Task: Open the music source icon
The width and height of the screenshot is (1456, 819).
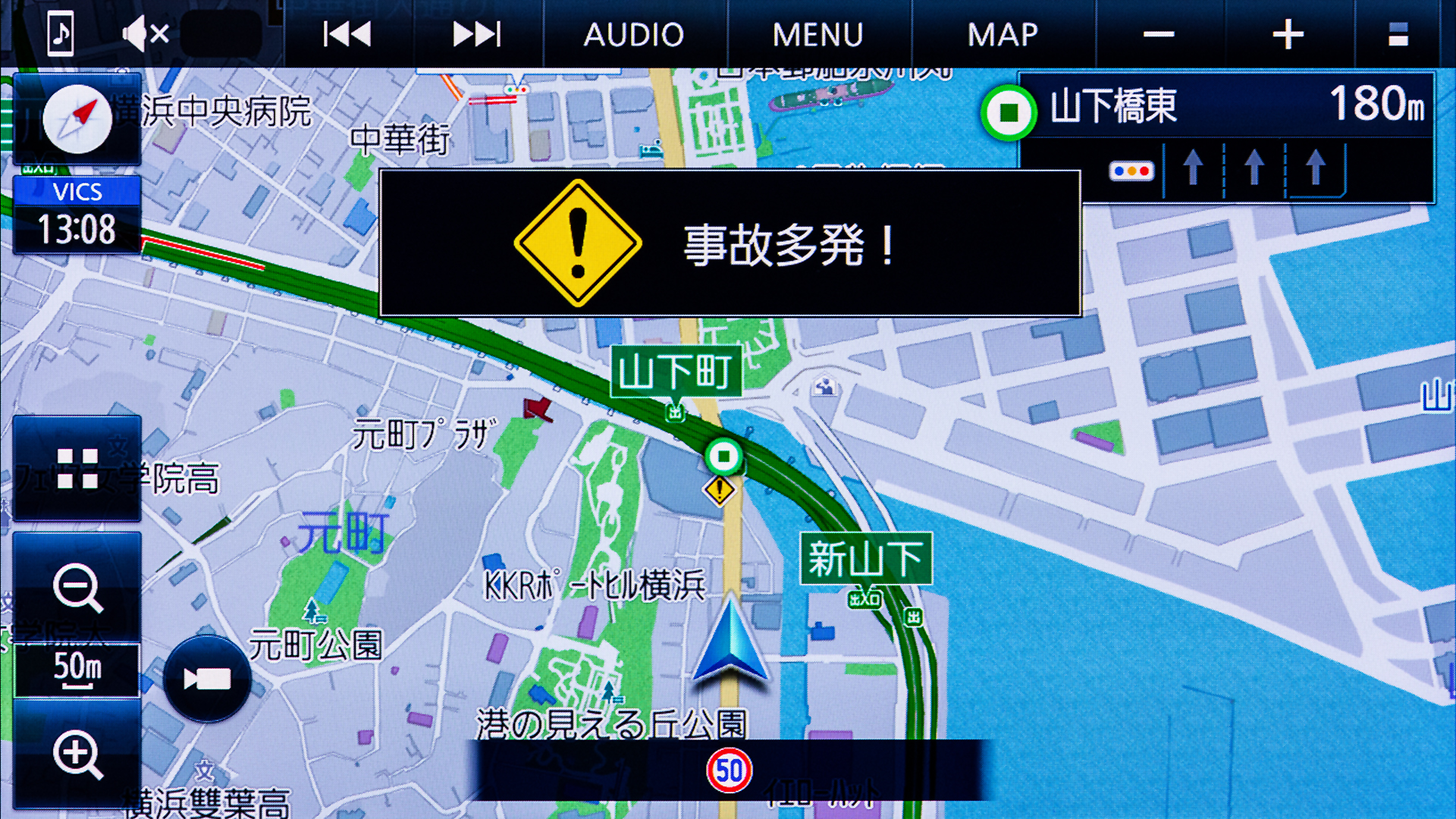Action: point(61,34)
